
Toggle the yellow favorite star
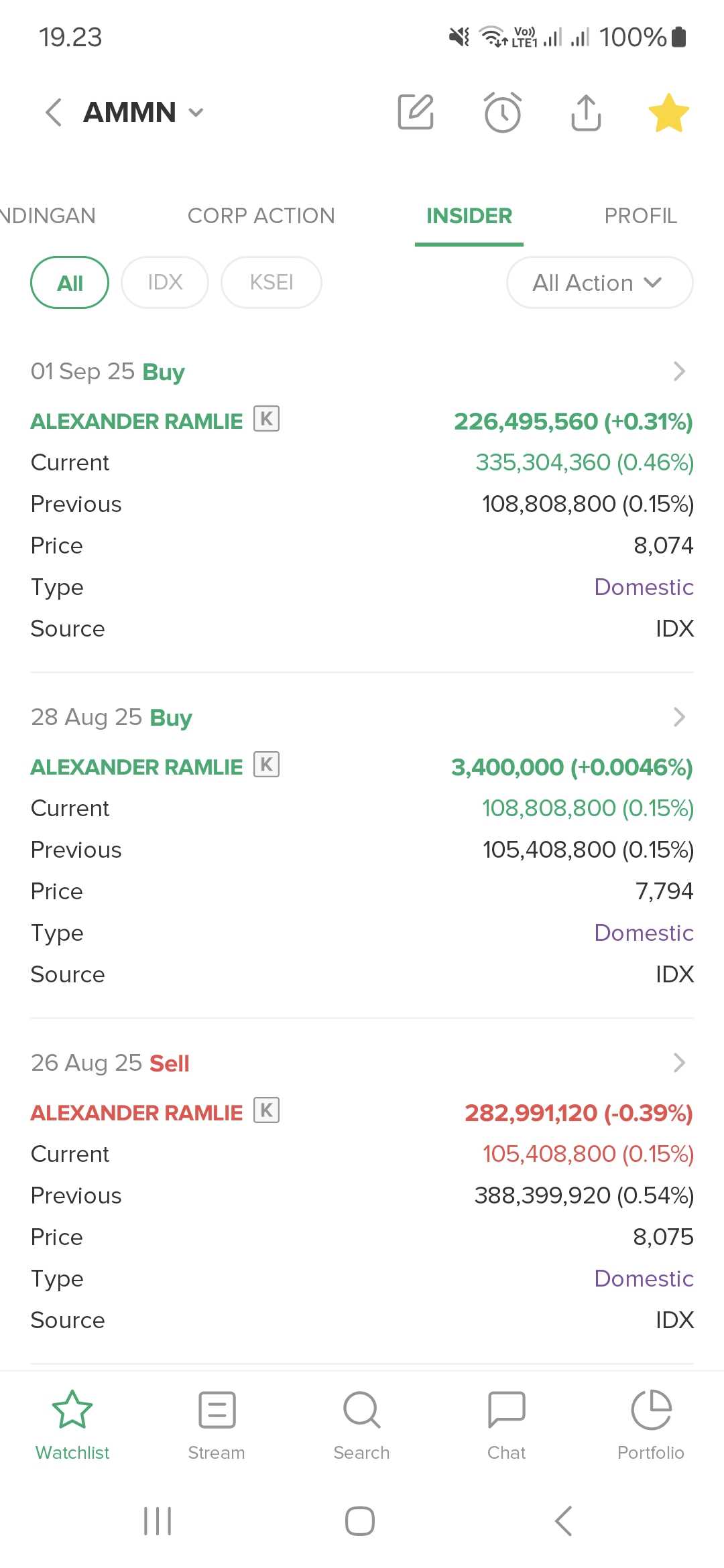pyautogui.click(x=669, y=112)
